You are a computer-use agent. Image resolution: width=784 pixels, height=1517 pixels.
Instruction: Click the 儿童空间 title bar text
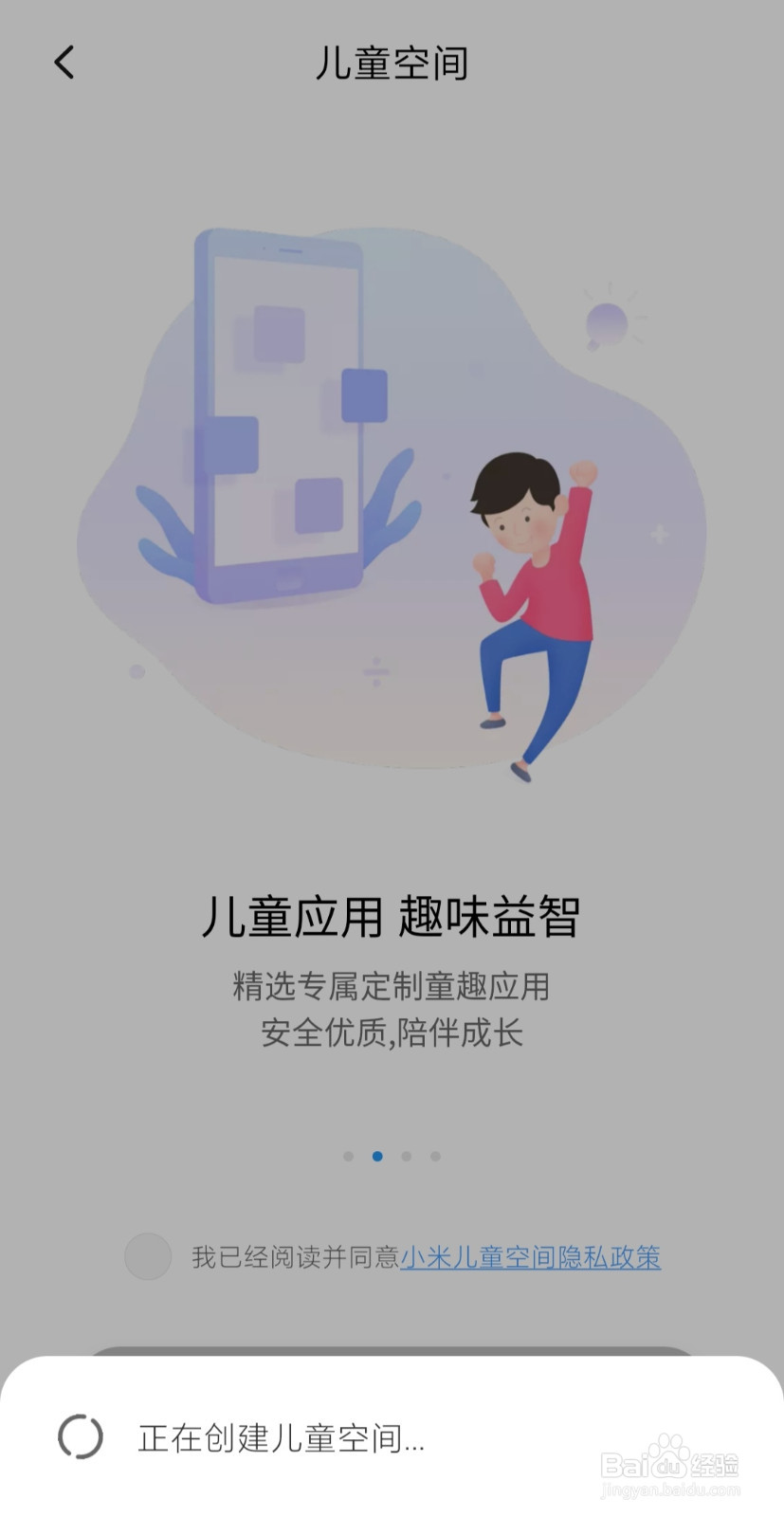click(x=392, y=62)
